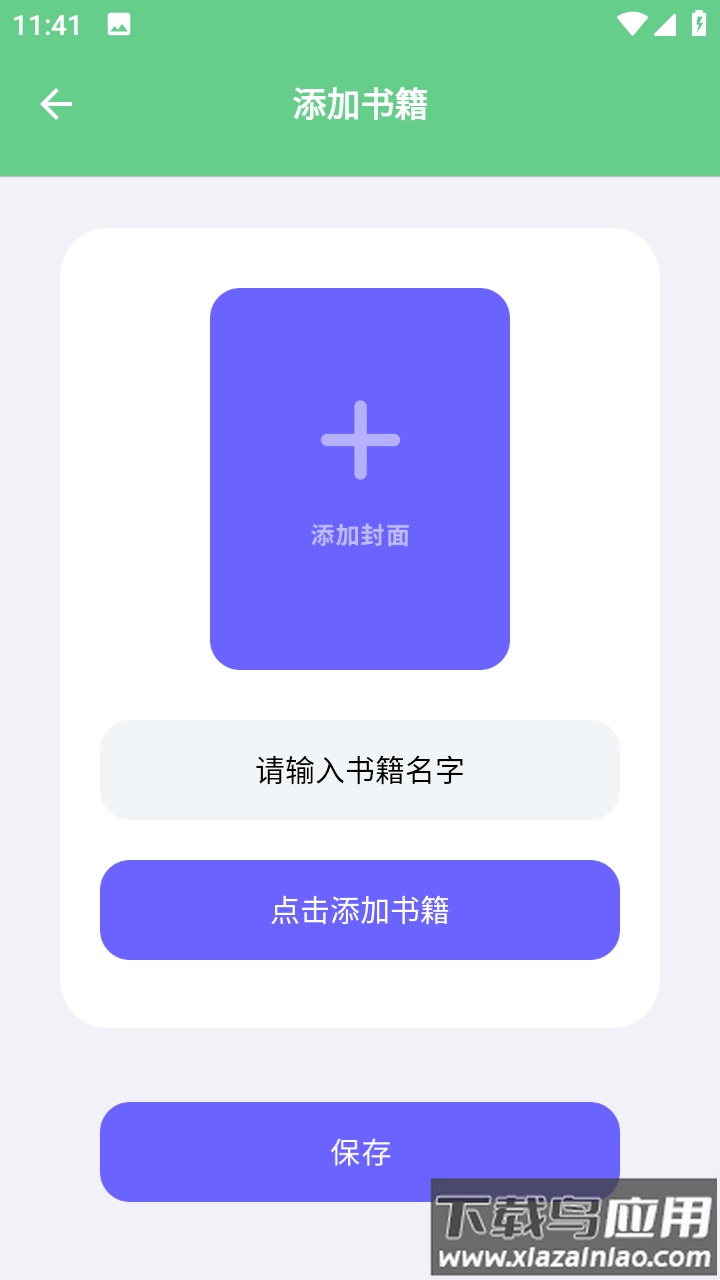Tap inside the book name text box
Screen dimensions: 720x1280
point(359,769)
